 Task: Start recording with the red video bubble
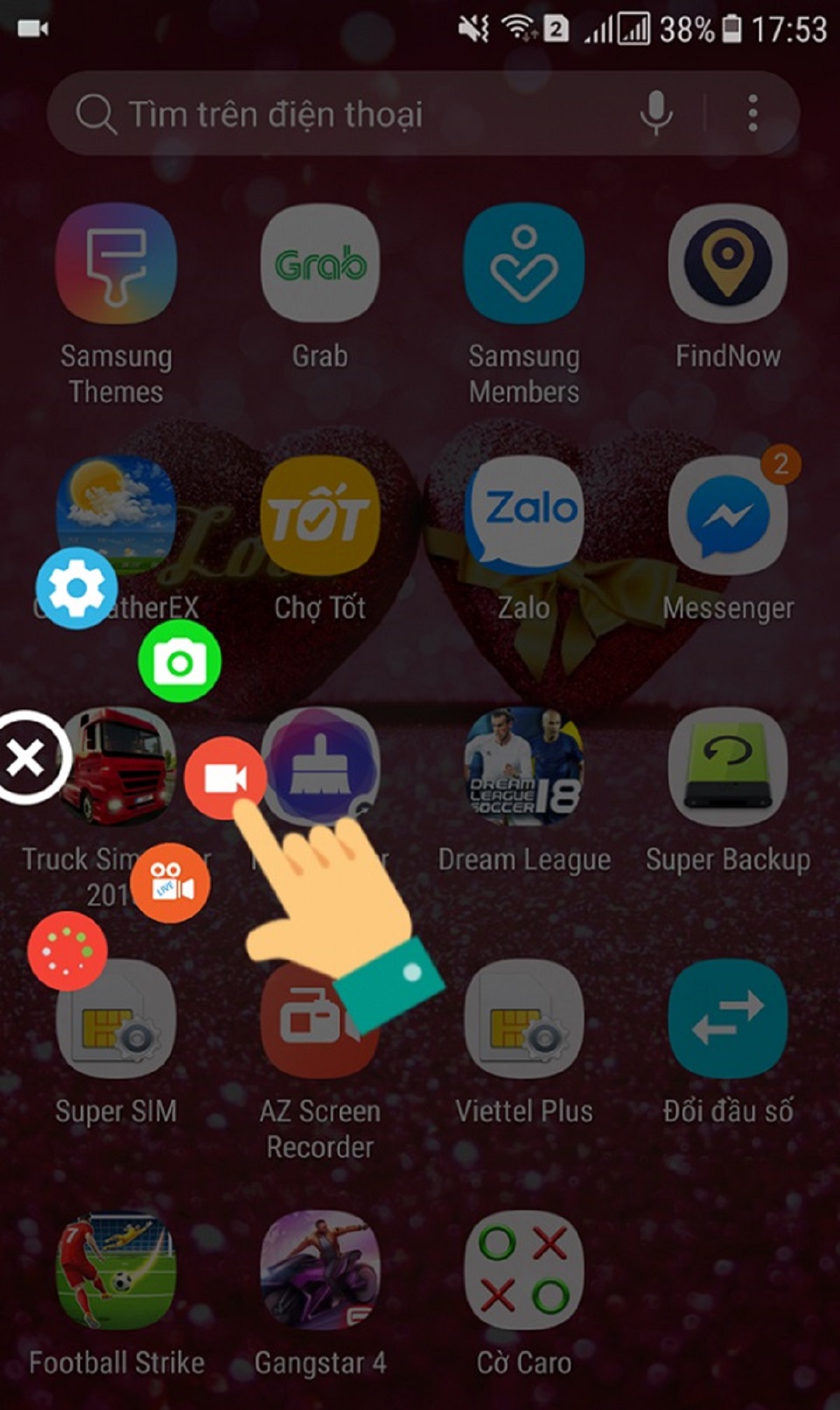(225, 777)
